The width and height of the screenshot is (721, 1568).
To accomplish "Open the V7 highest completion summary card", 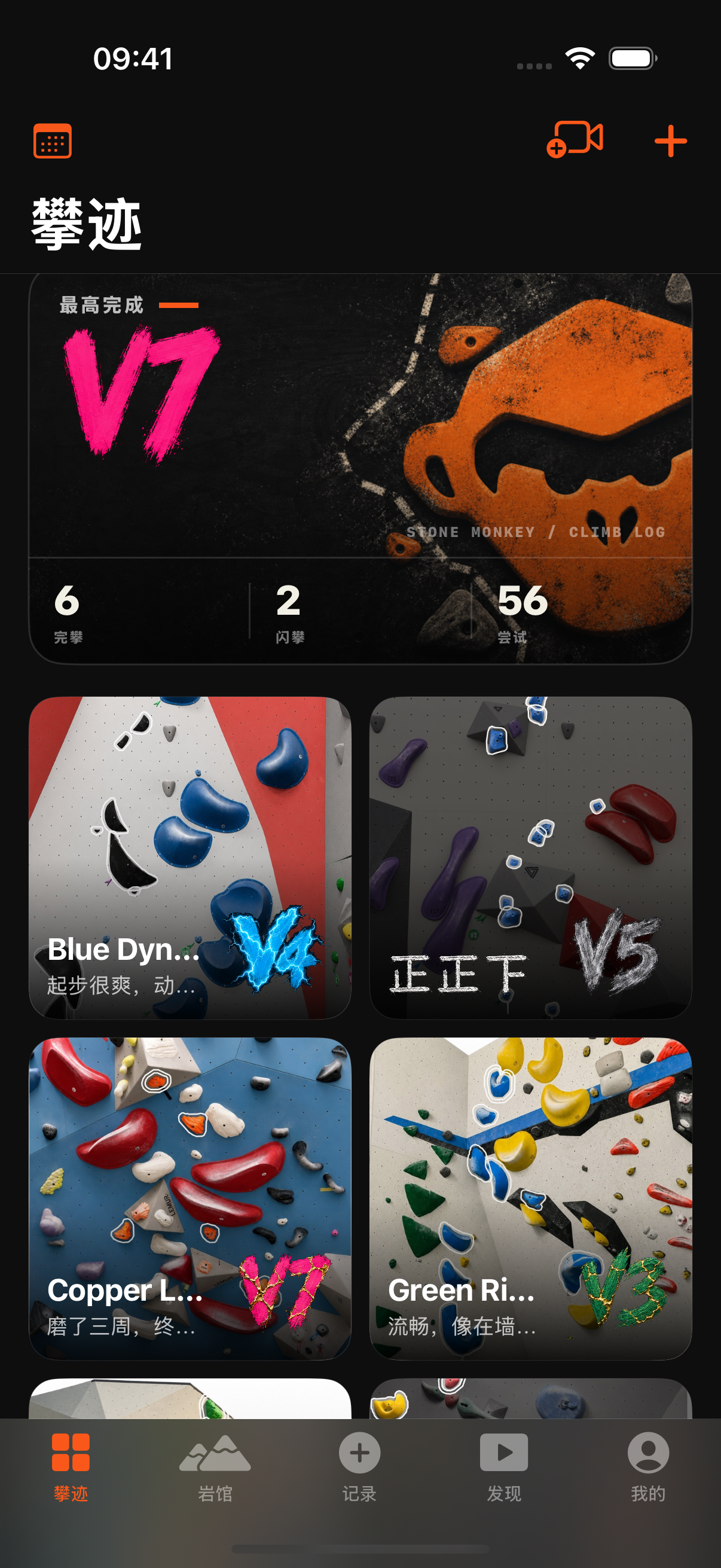I will pyautogui.click(x=360, y=468).
